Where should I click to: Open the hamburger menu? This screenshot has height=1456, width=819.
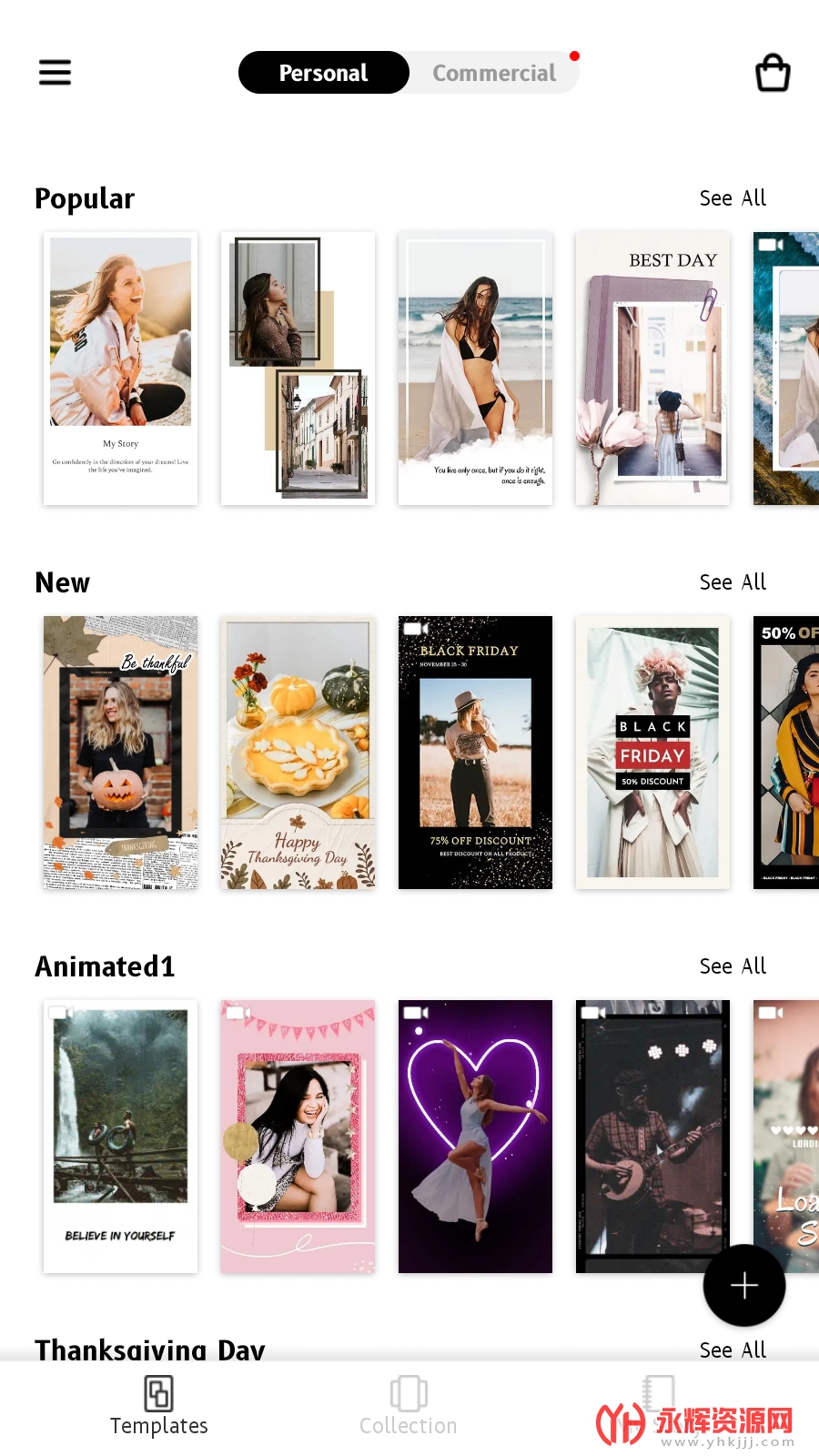pos(55,72)
